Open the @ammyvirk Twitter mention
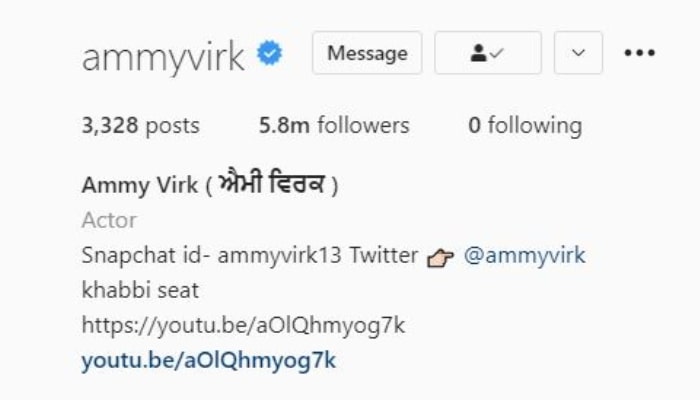This screenshot has width=700, height=400. [524, 256]
